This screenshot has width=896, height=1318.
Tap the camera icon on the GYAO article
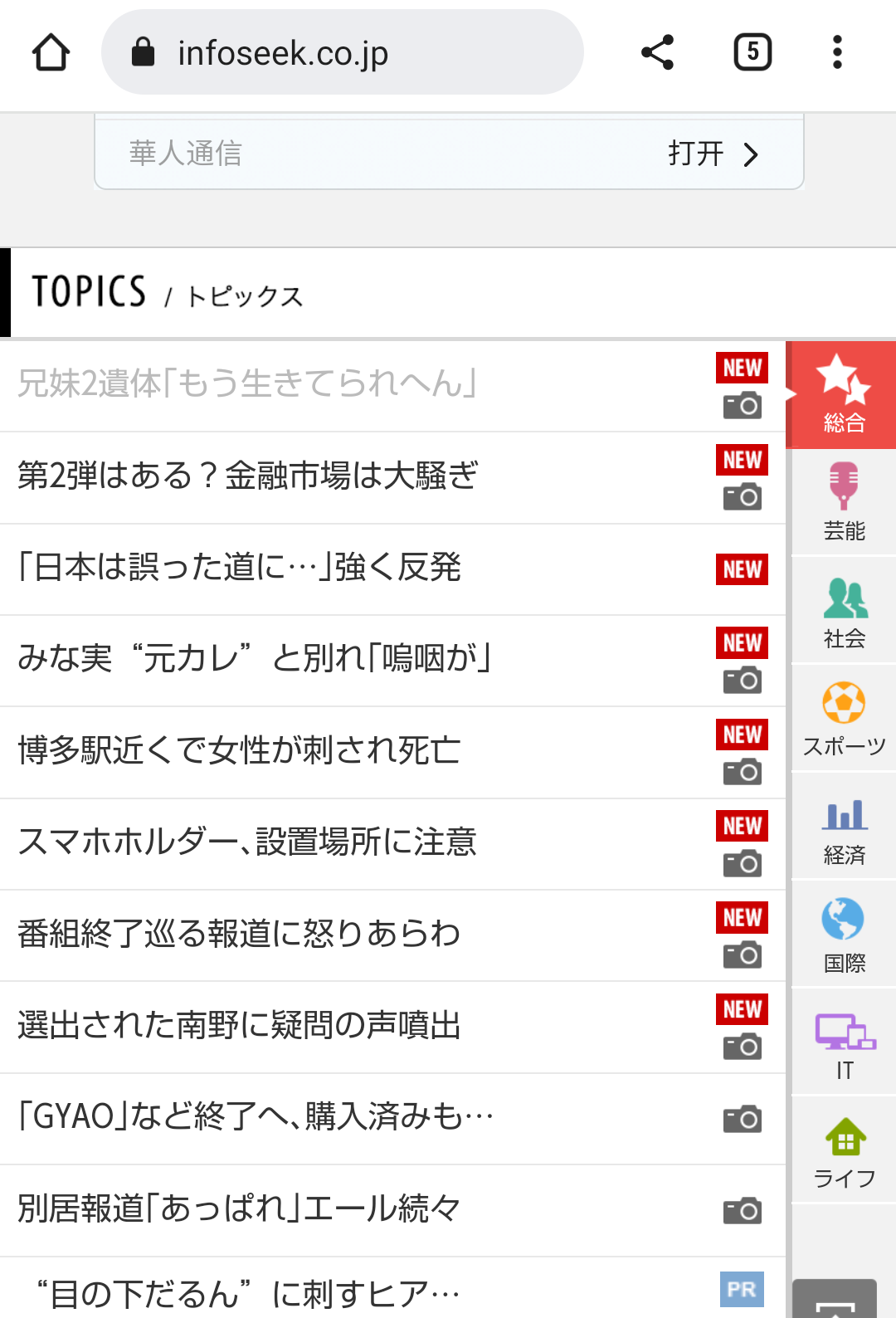click(743, 1119)
